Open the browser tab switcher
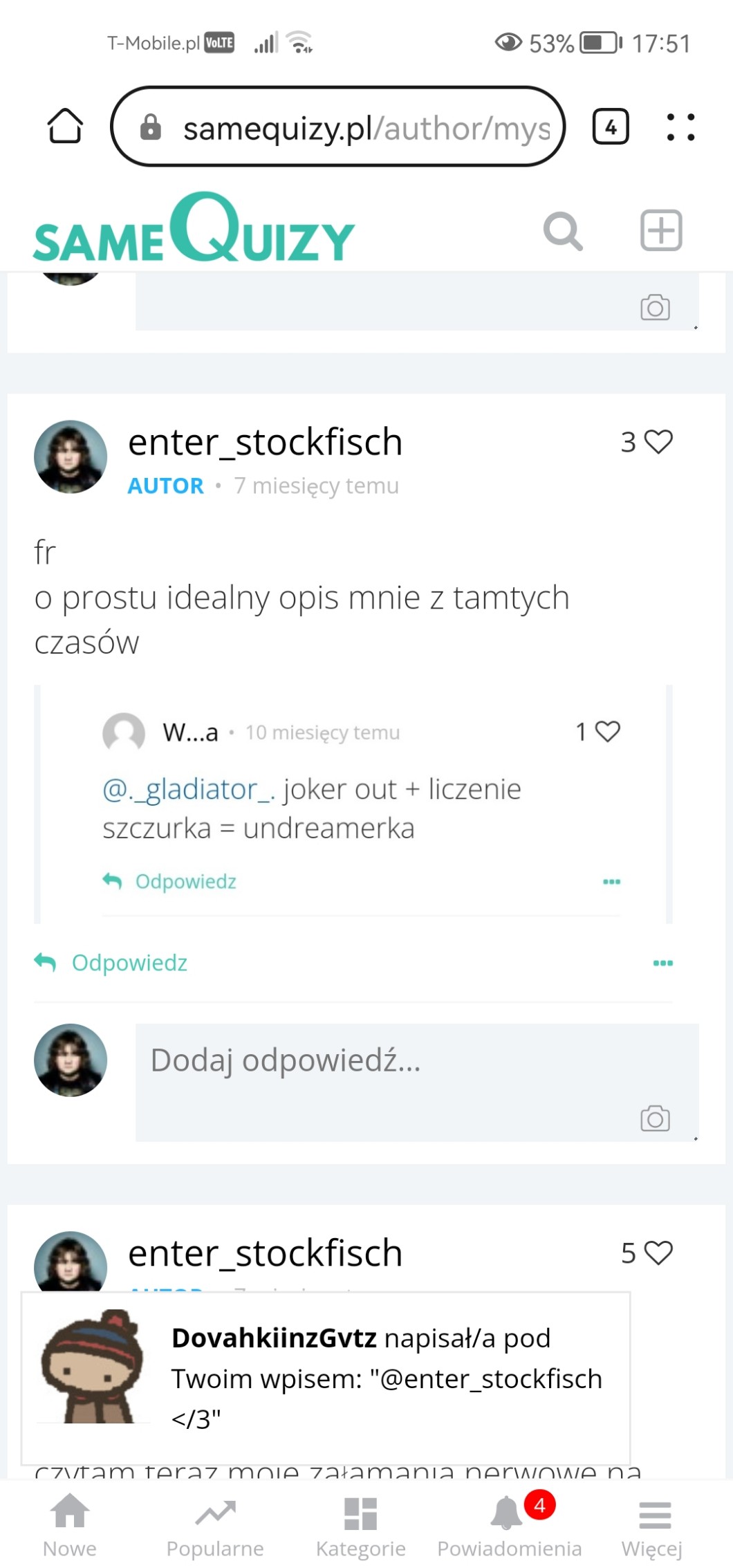Image resolution: width=733 pixels, height=1568 pixels. point(610,127)
